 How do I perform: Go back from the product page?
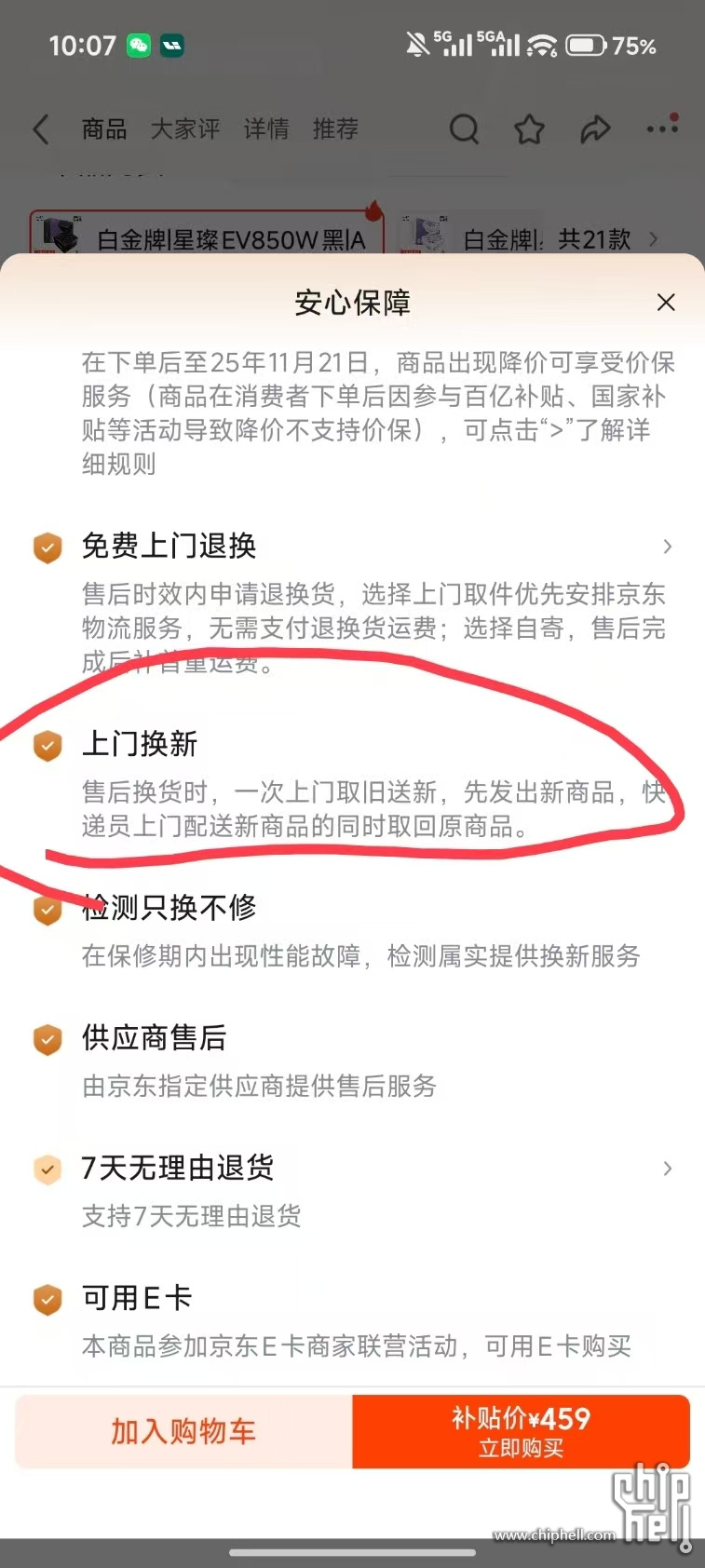[41, 128]
